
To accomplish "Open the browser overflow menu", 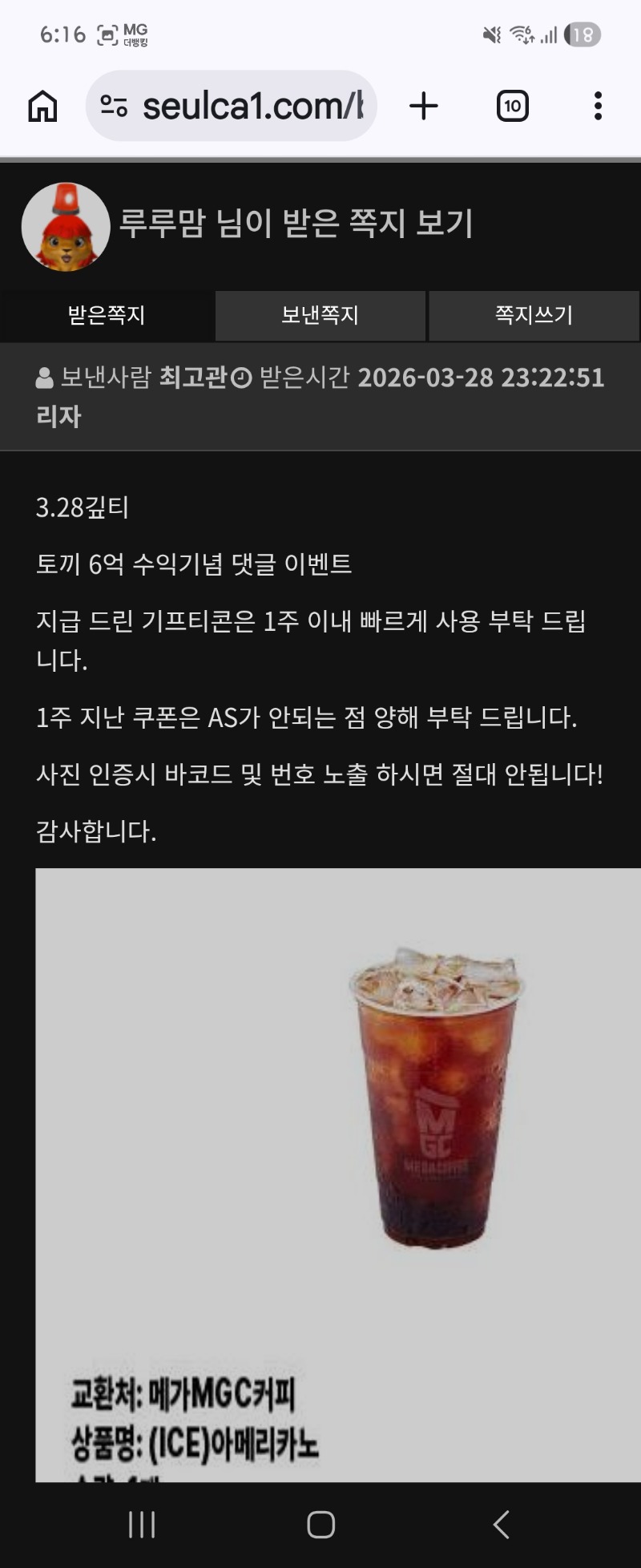I will coord(598,106).
